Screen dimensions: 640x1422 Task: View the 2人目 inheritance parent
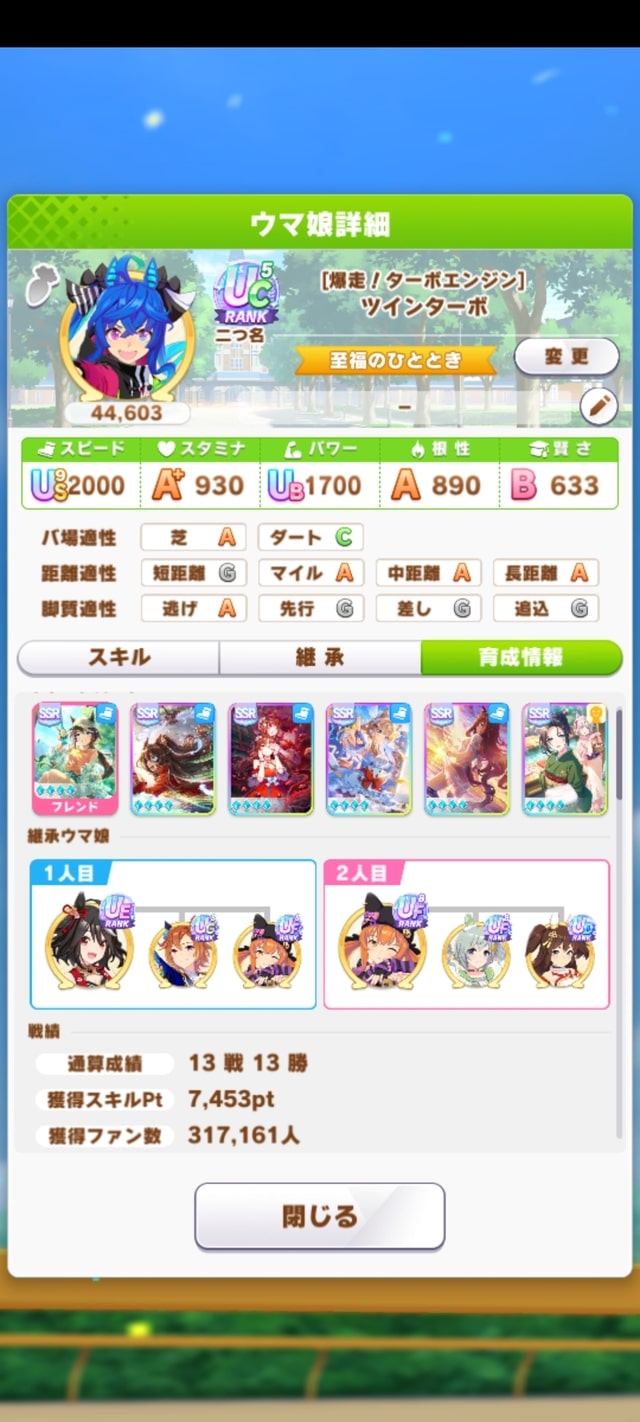(381, 944)
